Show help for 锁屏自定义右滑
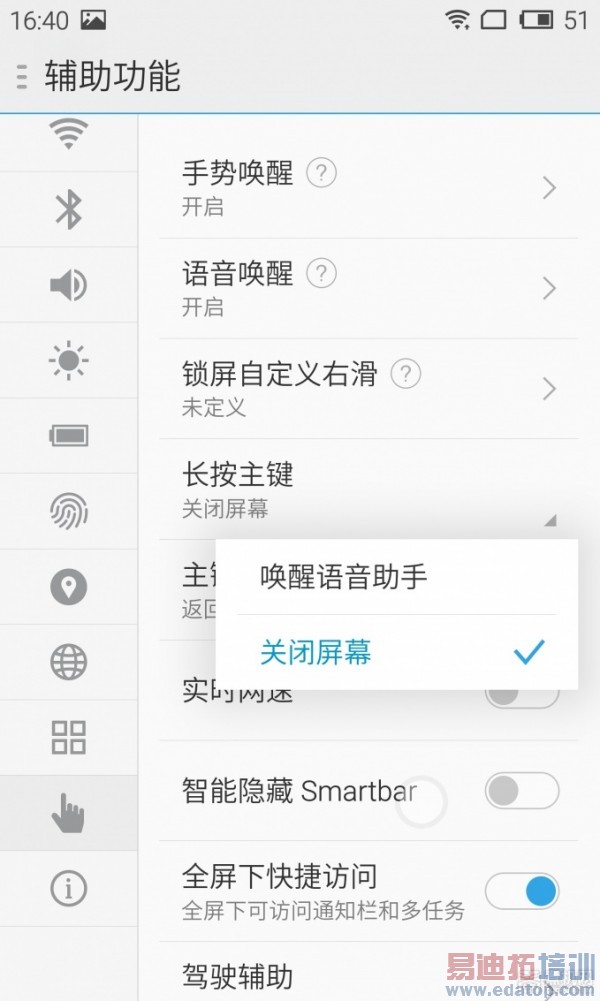 (405, 374)
